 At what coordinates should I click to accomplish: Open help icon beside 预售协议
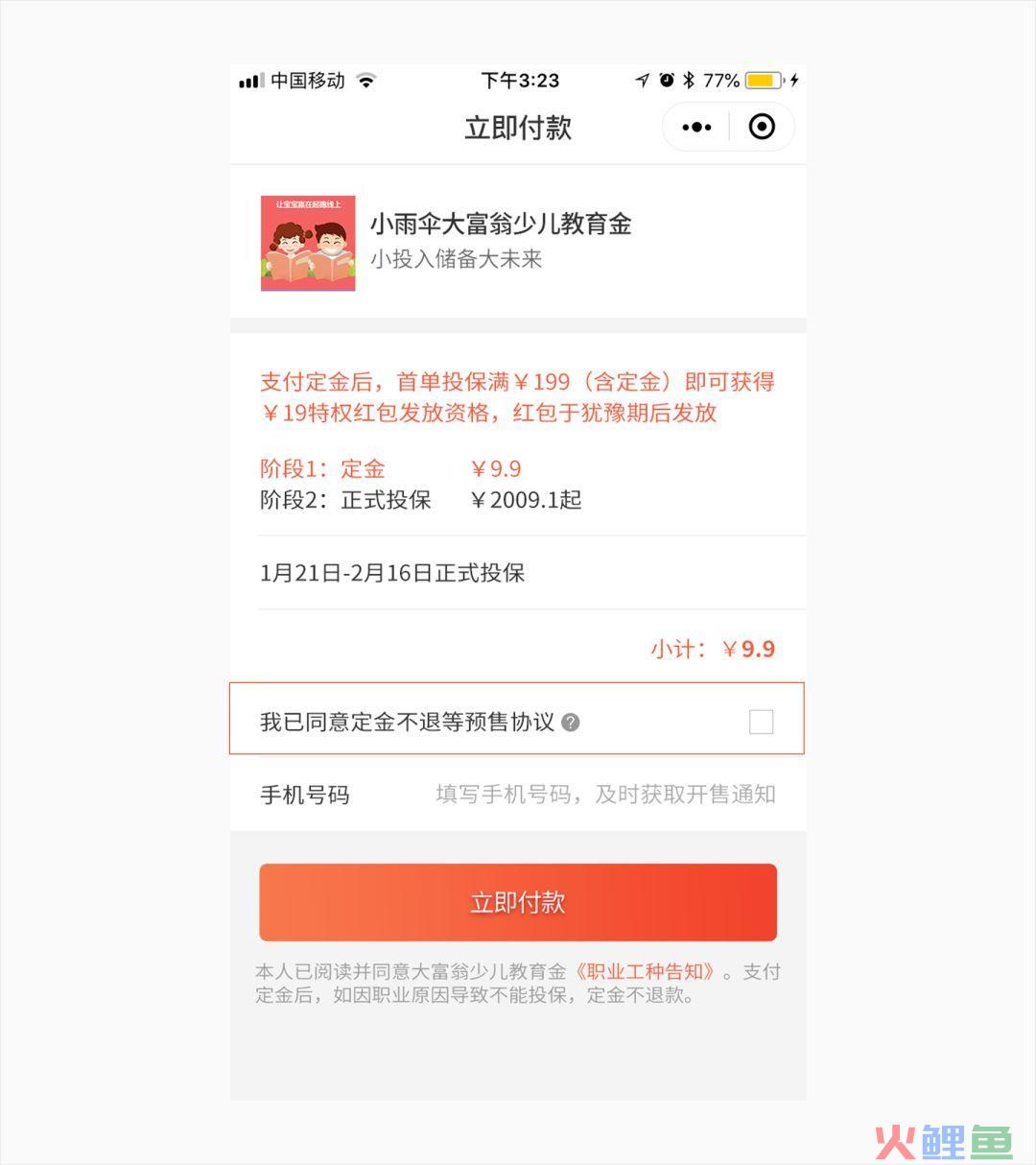point(571,723)
